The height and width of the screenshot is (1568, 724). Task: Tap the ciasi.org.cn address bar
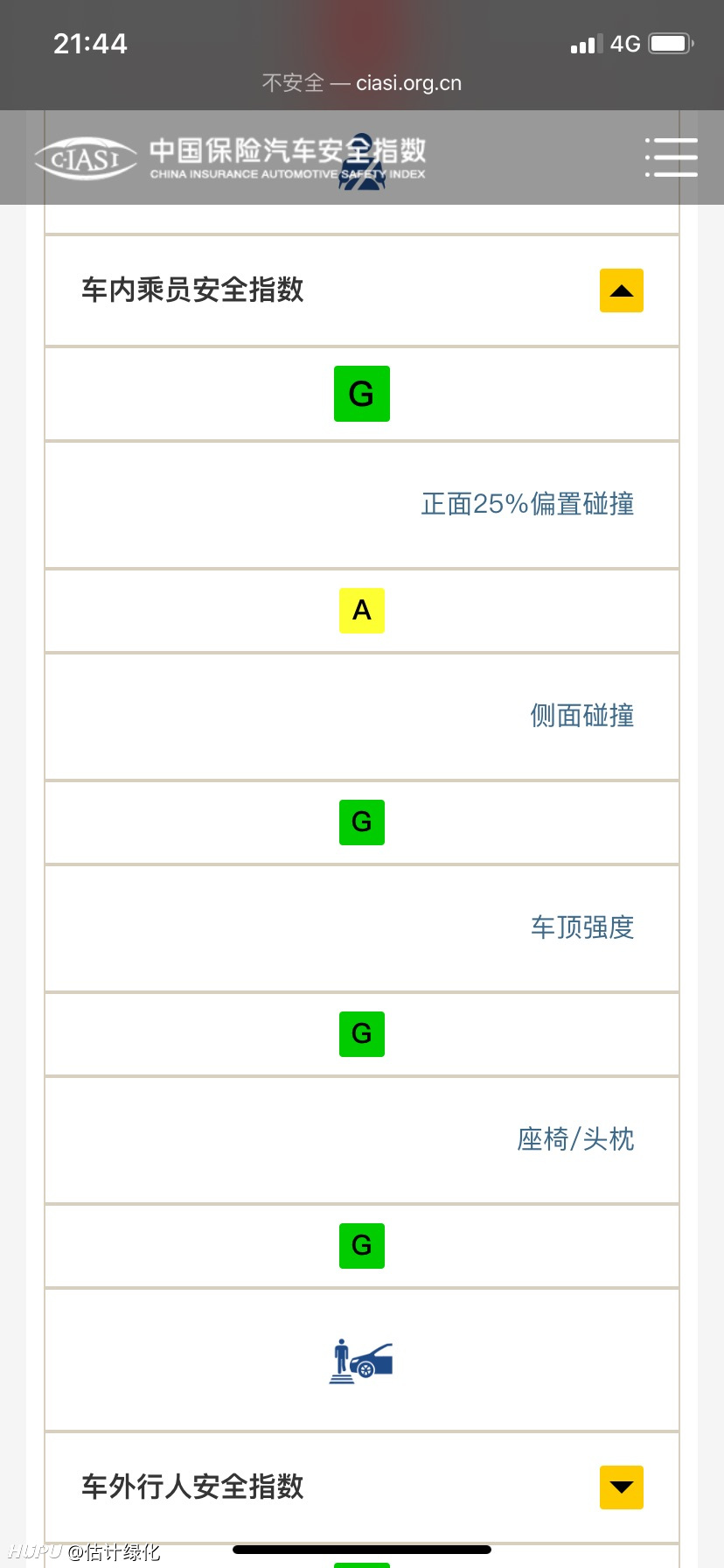click(x=362, y=83)
